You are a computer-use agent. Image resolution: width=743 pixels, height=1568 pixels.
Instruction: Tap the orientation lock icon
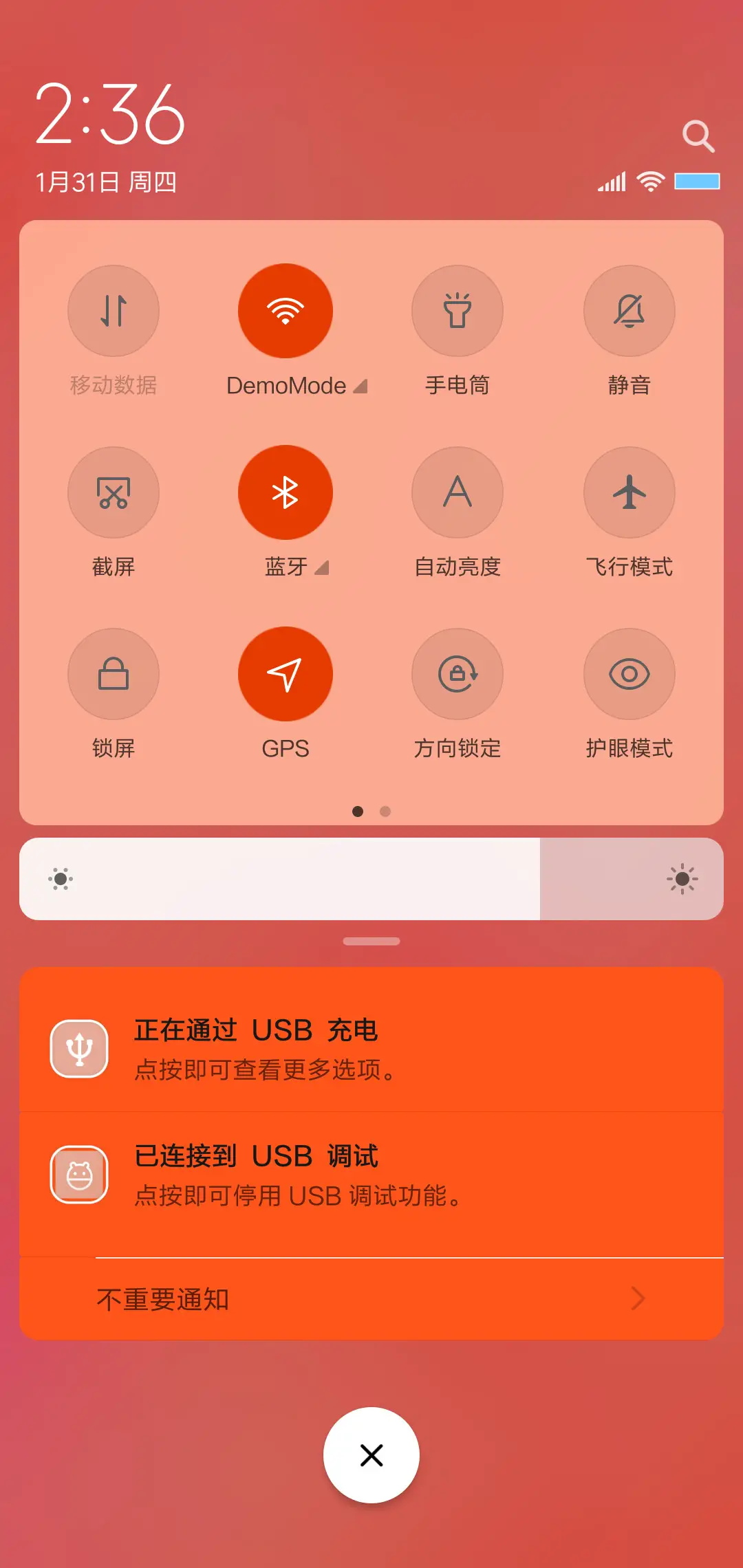coord(457,675)
